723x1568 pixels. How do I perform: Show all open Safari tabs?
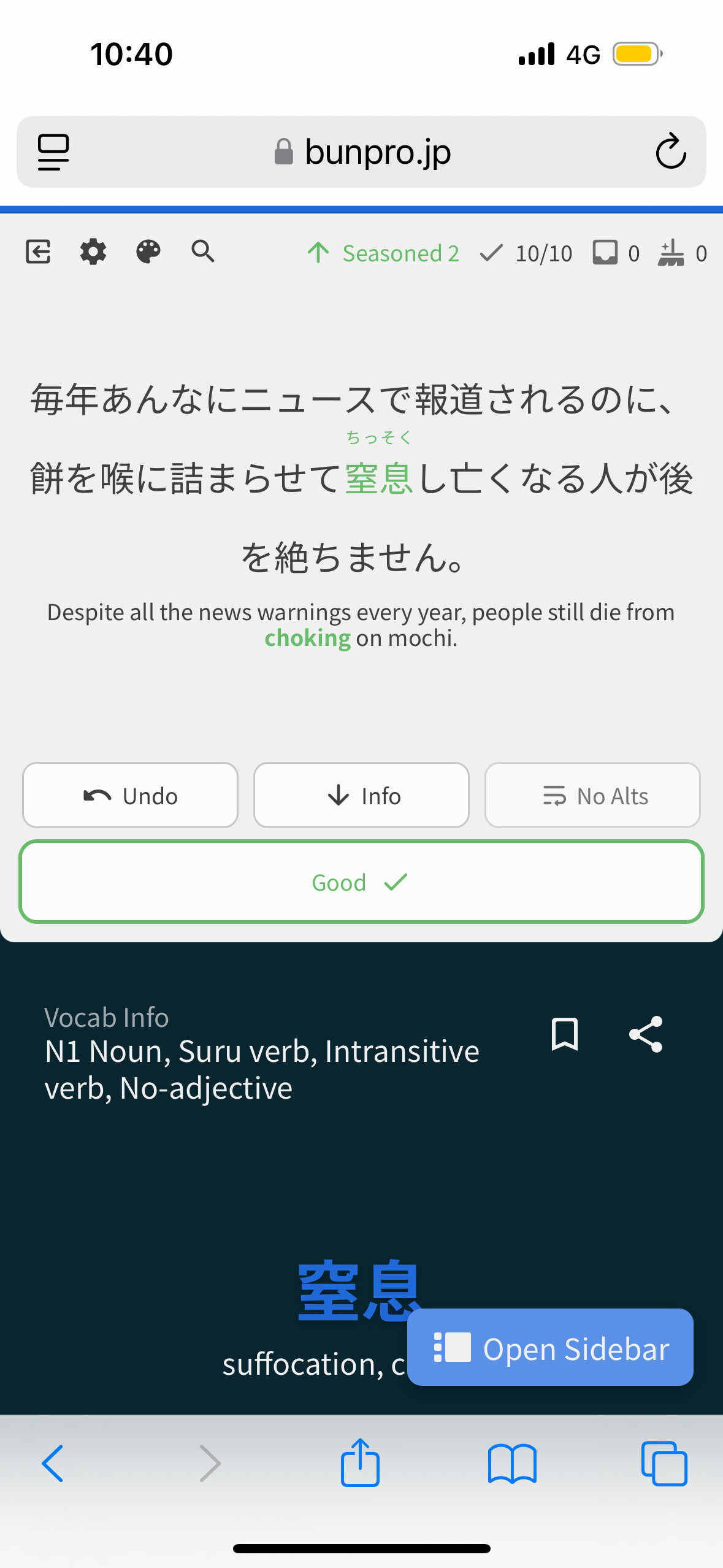click(664, 1463)
